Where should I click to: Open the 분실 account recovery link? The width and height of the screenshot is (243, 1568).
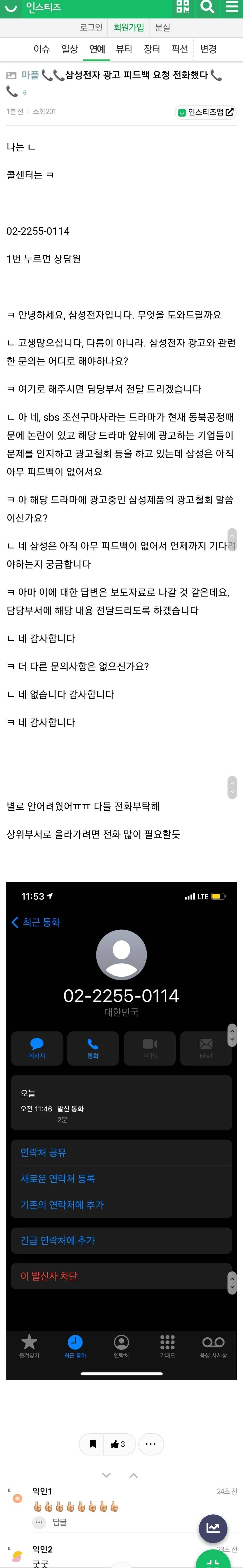point(163,28)
